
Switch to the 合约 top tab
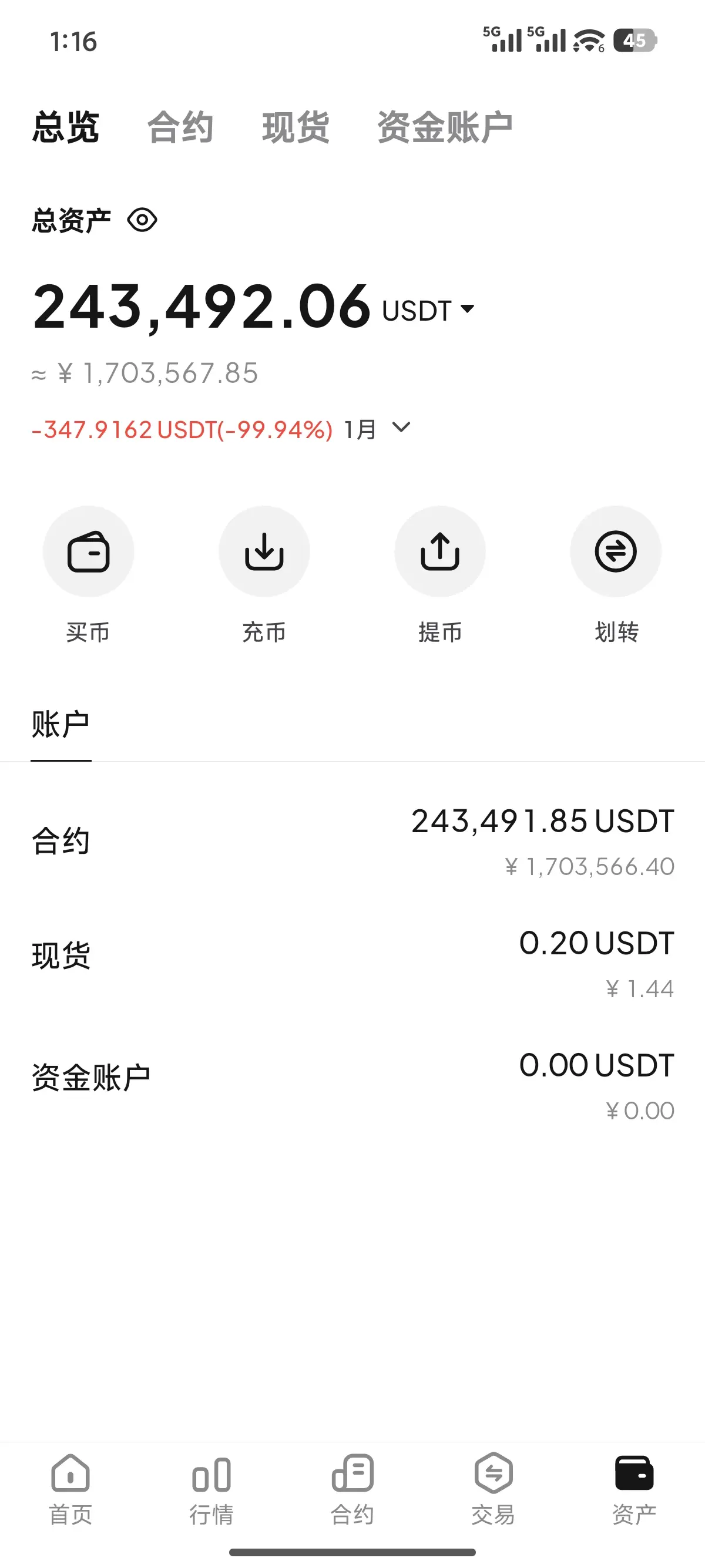pyautogui.click(x=180, y=127)
